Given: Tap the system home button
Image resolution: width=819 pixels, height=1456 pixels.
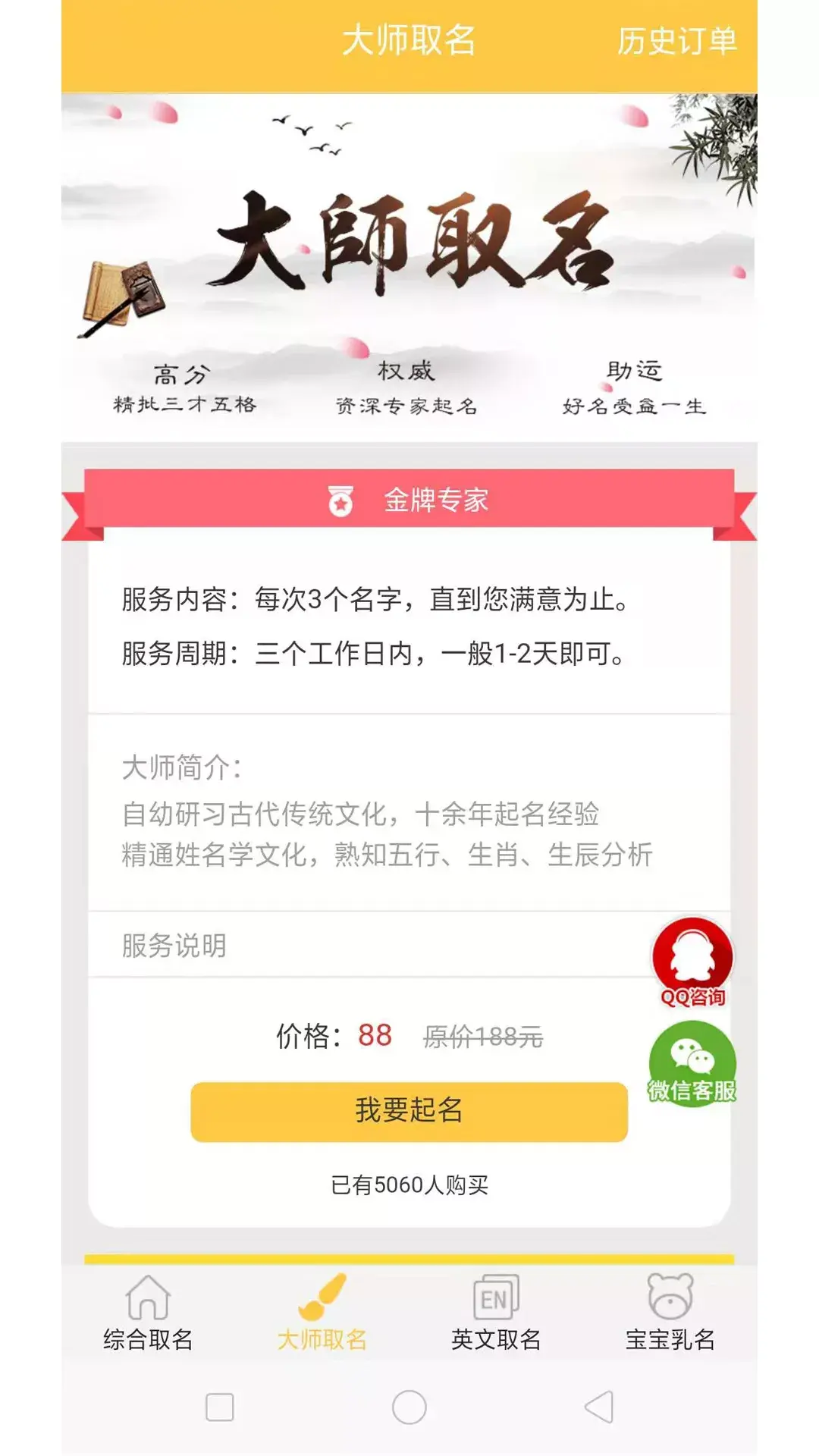Looking at the screenshot, I should [409, 1407].
